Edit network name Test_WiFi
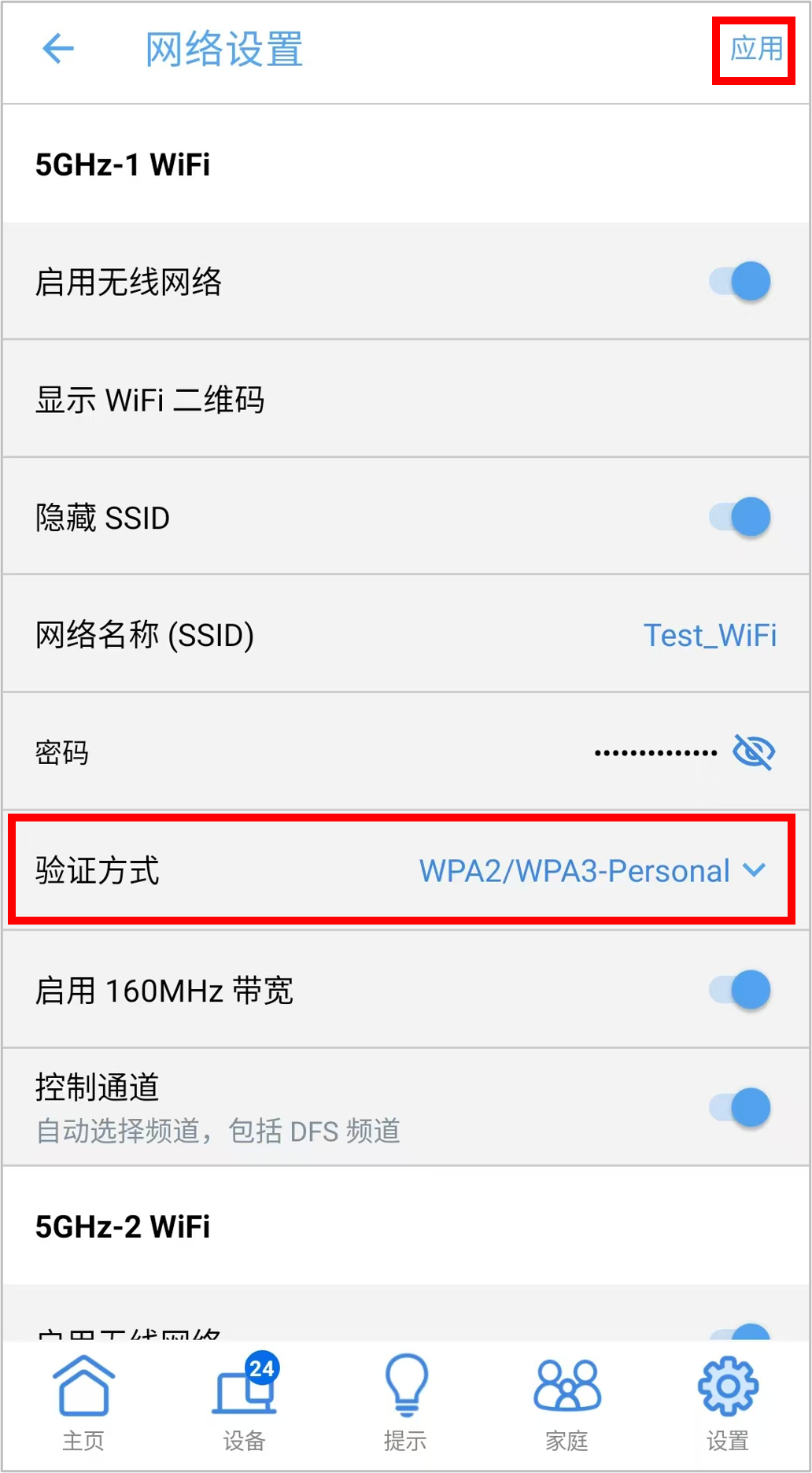 [710, 635]
